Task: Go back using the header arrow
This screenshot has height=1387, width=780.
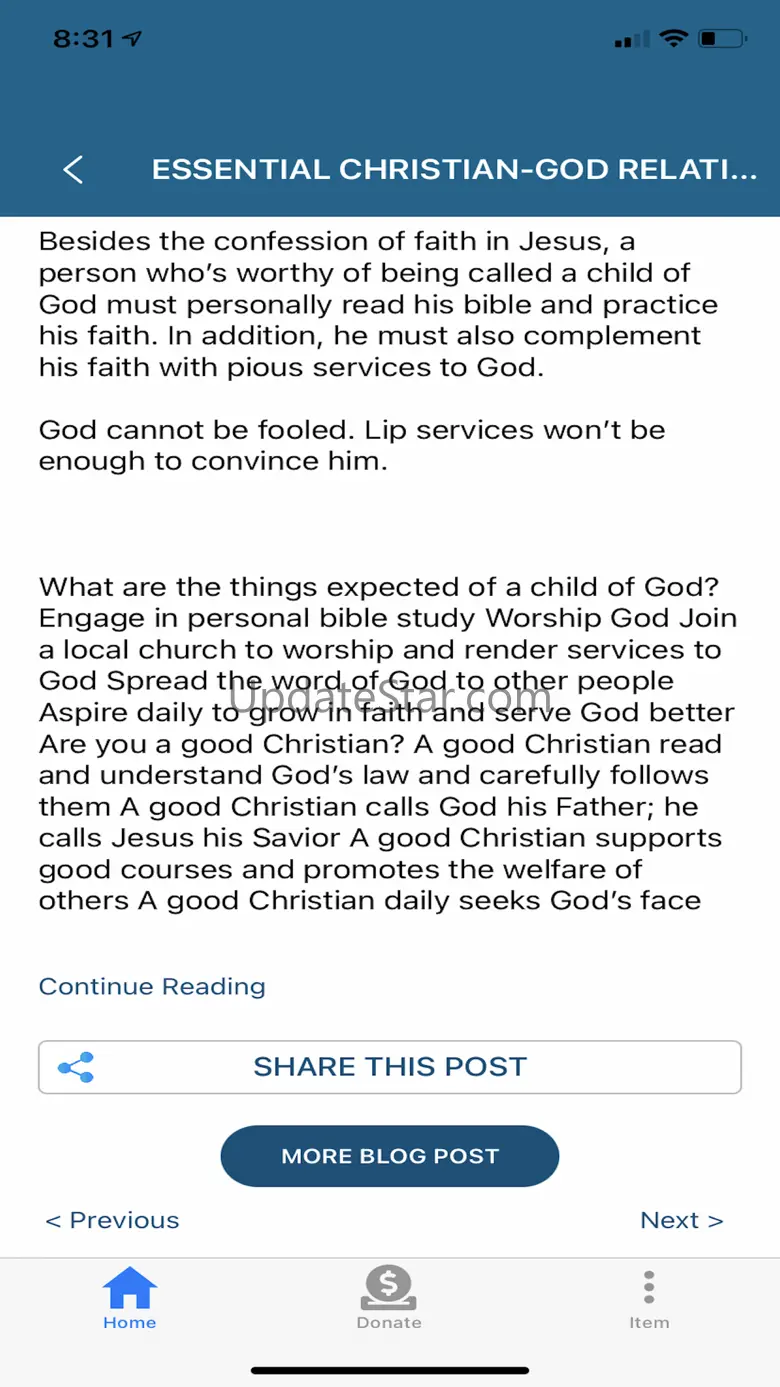Action: click(x=73, y=170)
